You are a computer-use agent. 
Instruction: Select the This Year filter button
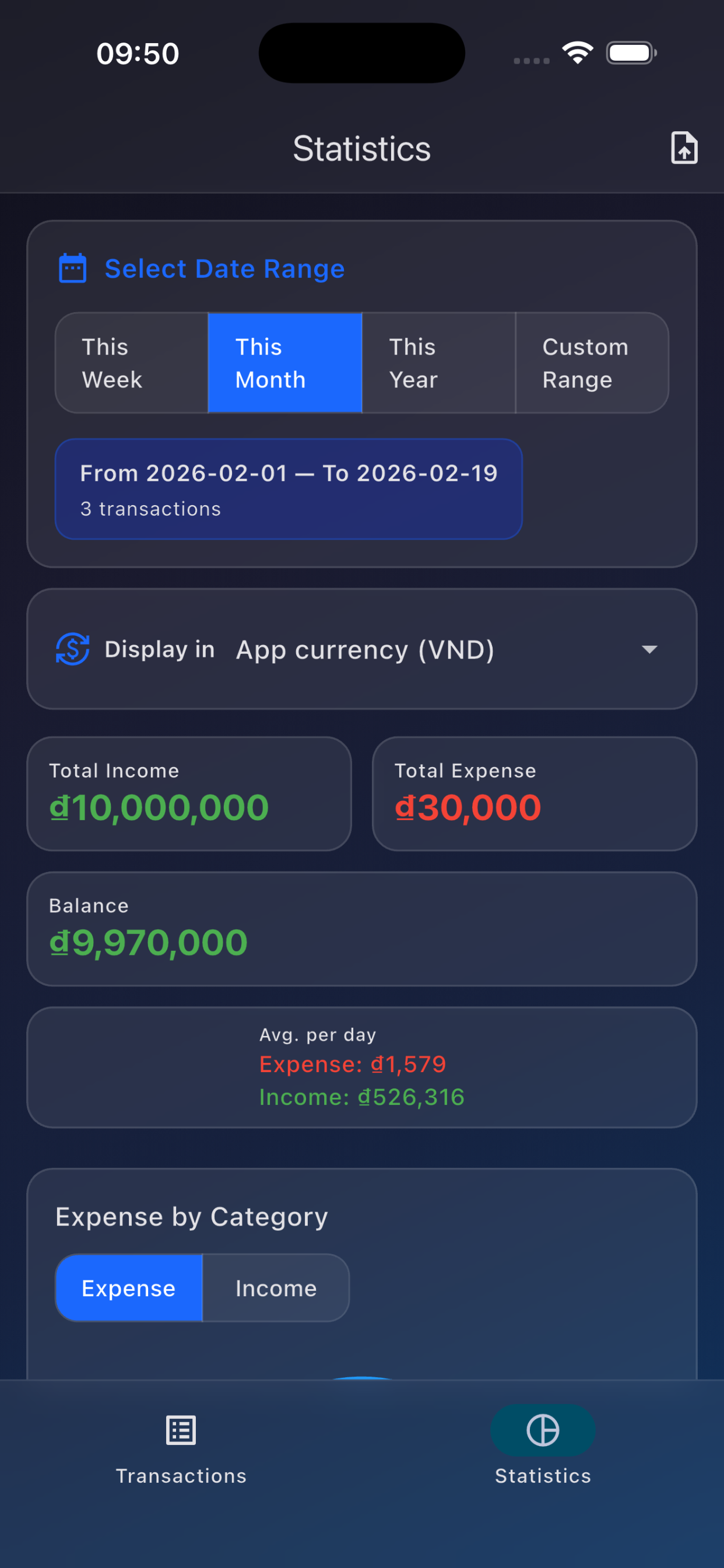pyautogui.click(x=439, y=363)
